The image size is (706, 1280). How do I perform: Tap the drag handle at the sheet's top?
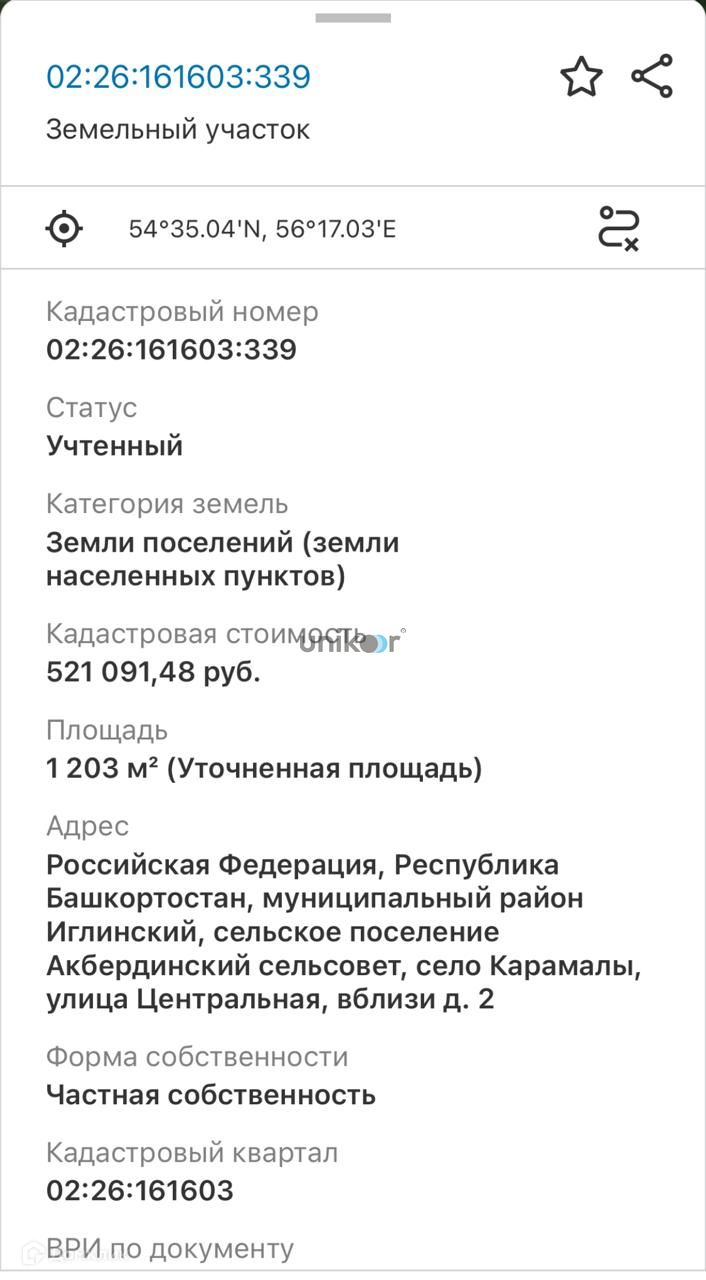[x=353, y=18]
